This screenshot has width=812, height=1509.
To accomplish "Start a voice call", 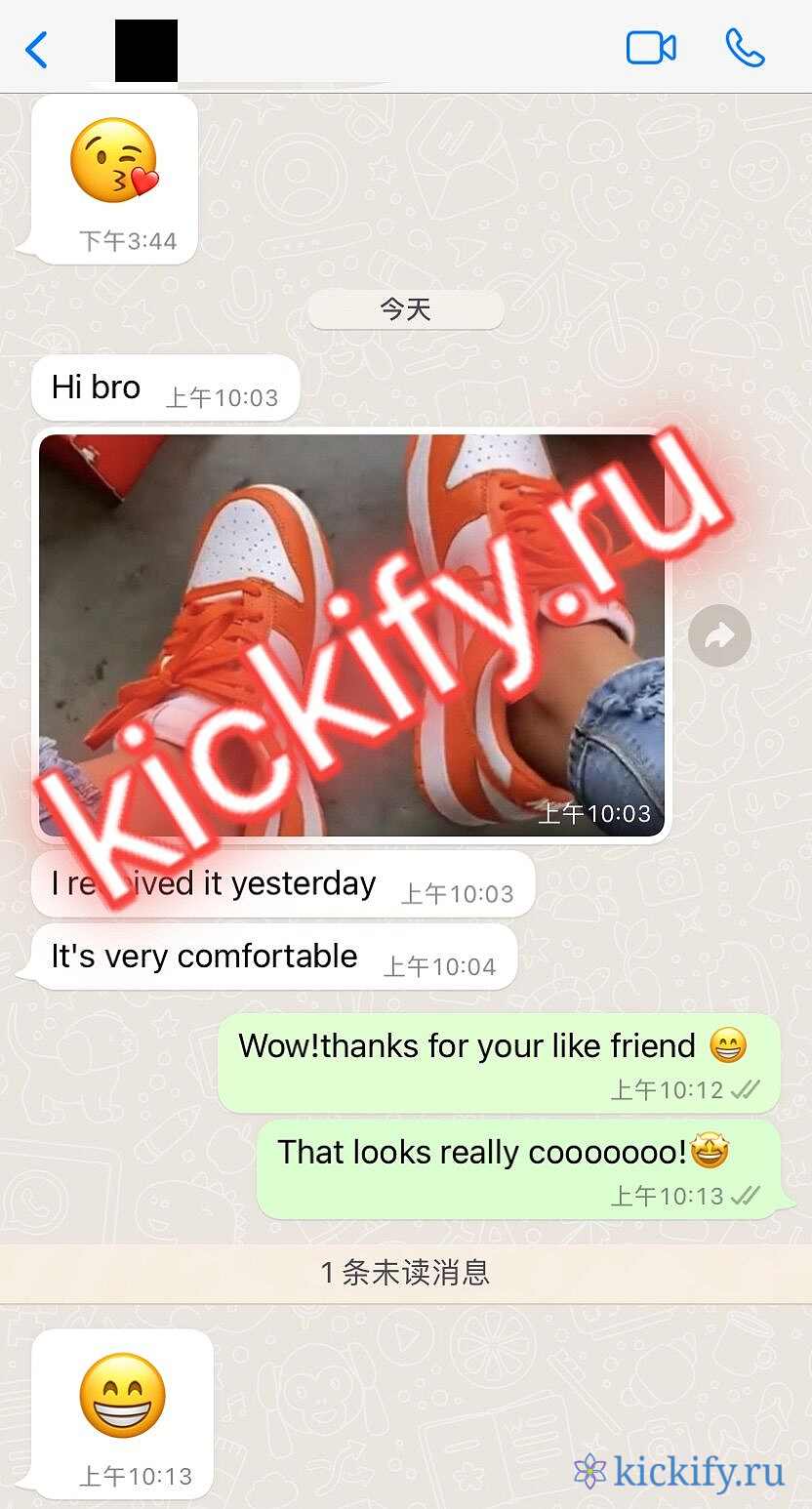I will (745, 48).
